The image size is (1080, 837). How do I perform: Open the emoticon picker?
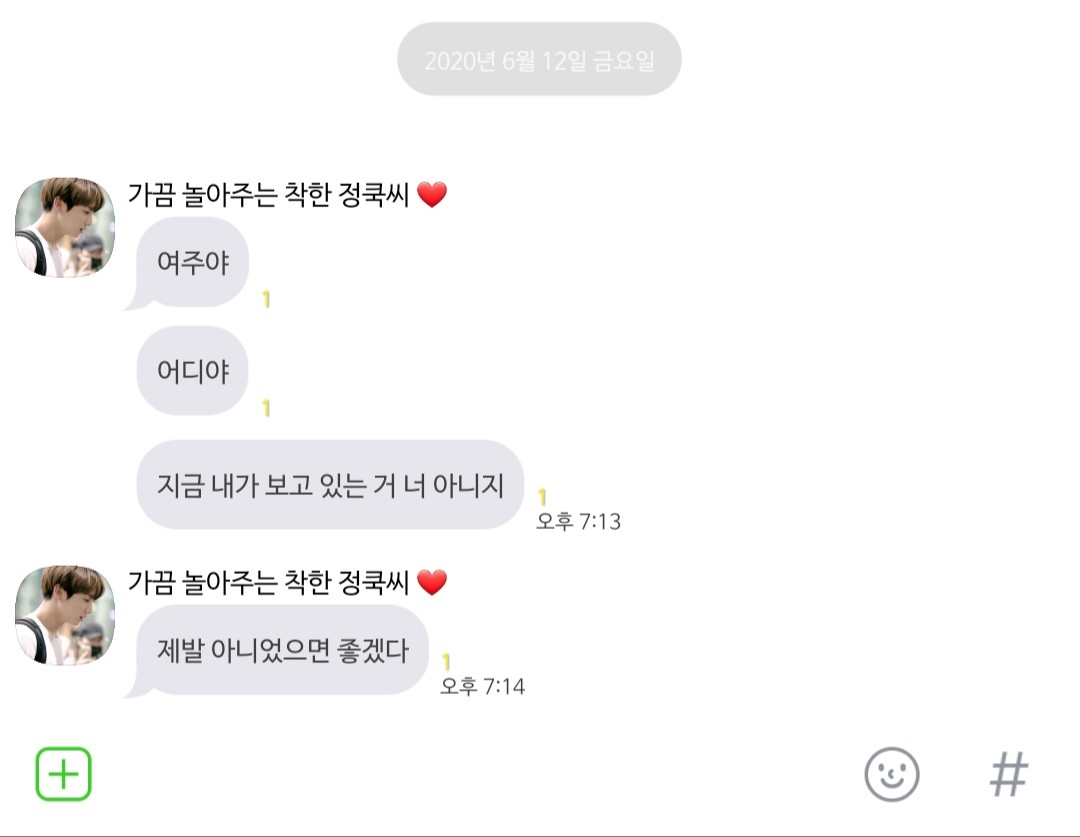point(891,774)
